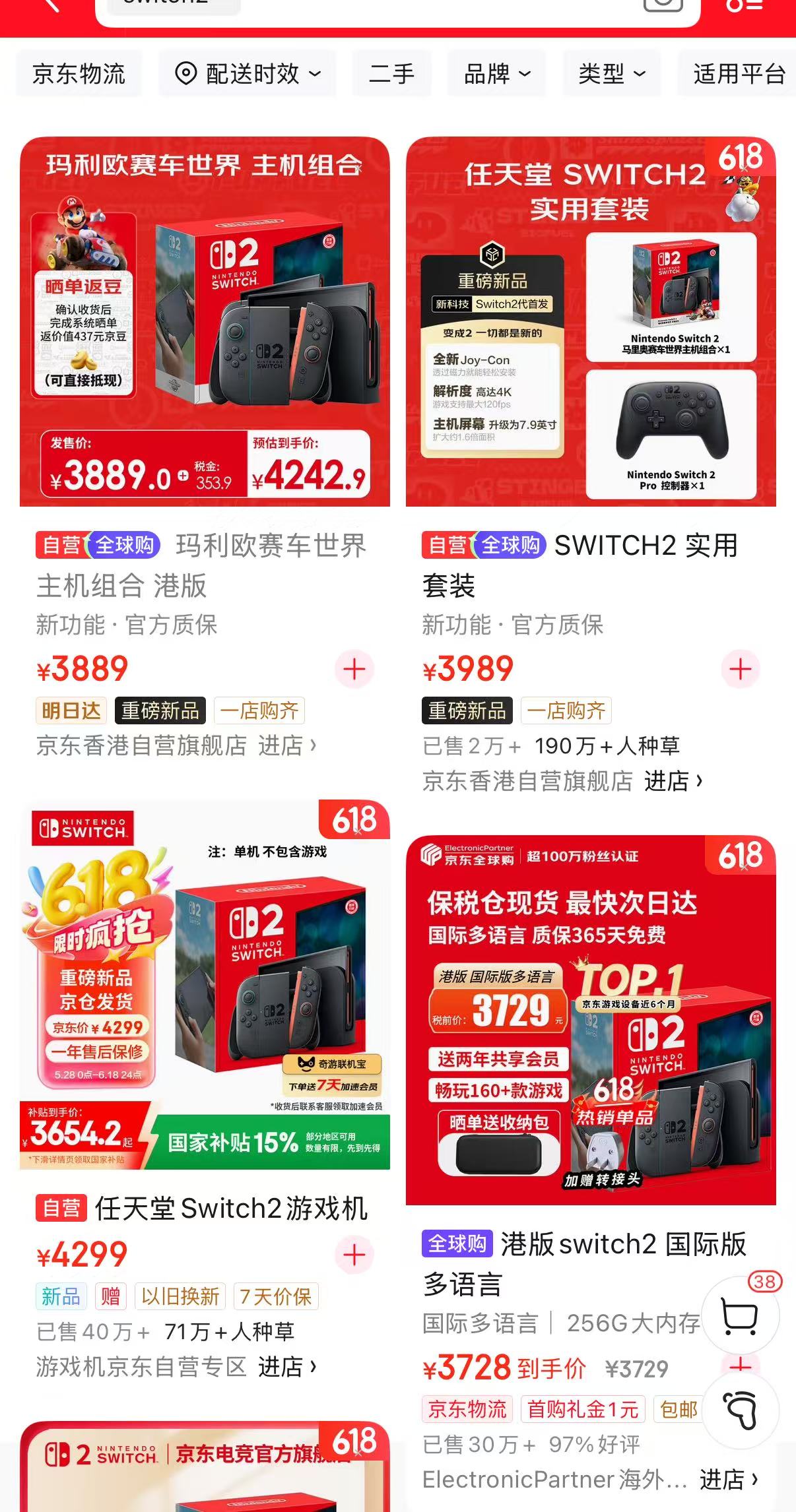
Task: Open camera search in the search bar
Action: [662, 5]
